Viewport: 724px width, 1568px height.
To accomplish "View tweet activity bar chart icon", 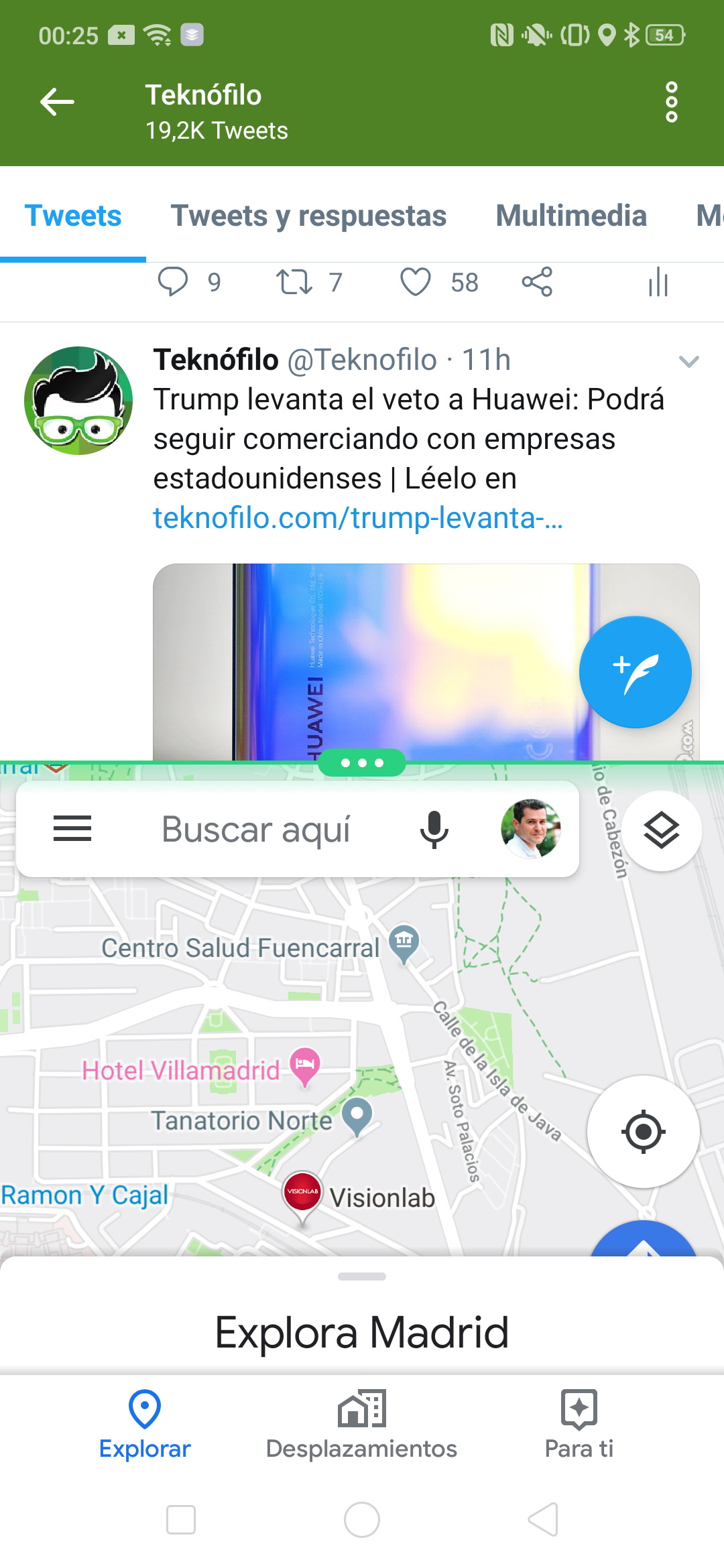I will pos(658,281).
